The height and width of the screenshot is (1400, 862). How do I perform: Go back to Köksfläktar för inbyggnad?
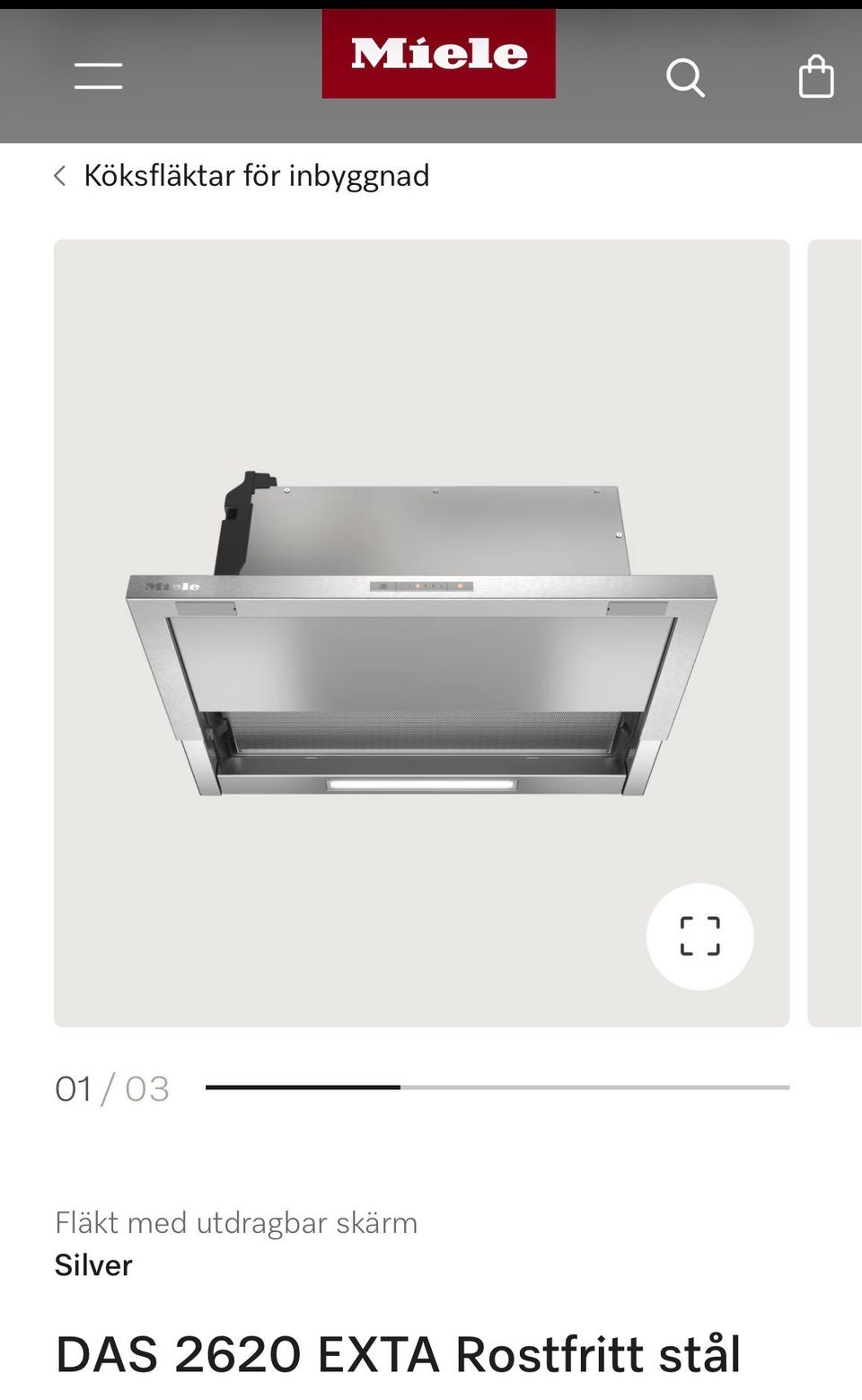(242, 175)
